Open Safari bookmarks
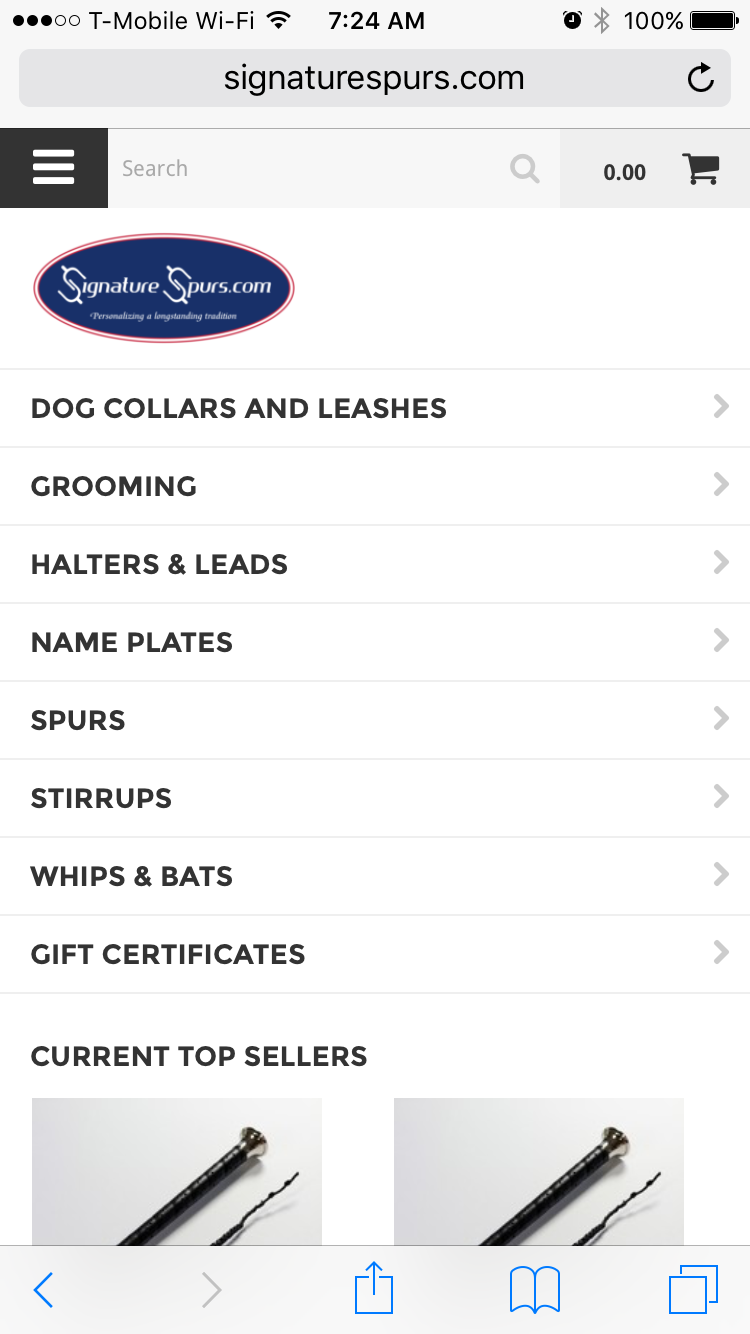The height and width of the screenshot is (1334, 750). (534, 1290)
